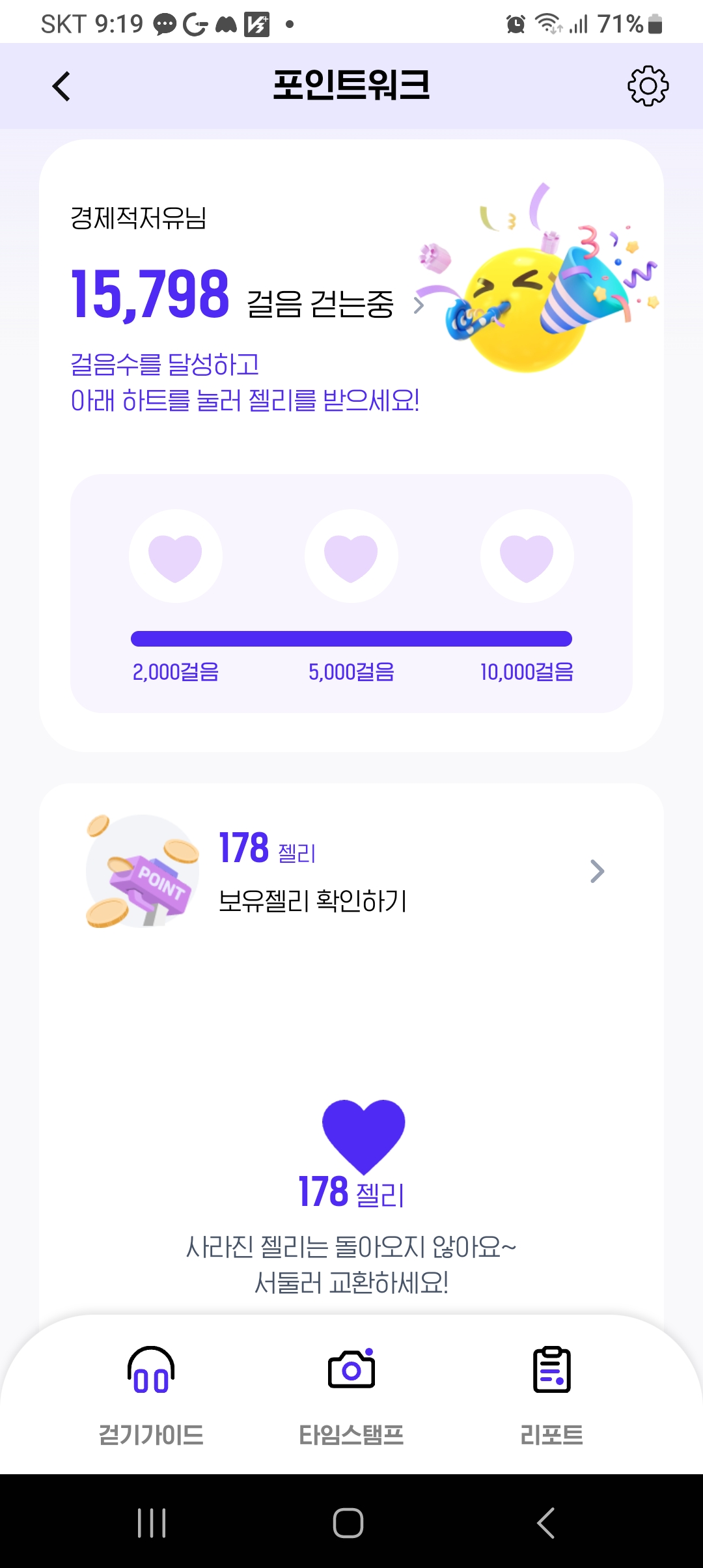Claim the heart for 10,000걸음
703x1568 pixels.
click(x=527, y=556)
